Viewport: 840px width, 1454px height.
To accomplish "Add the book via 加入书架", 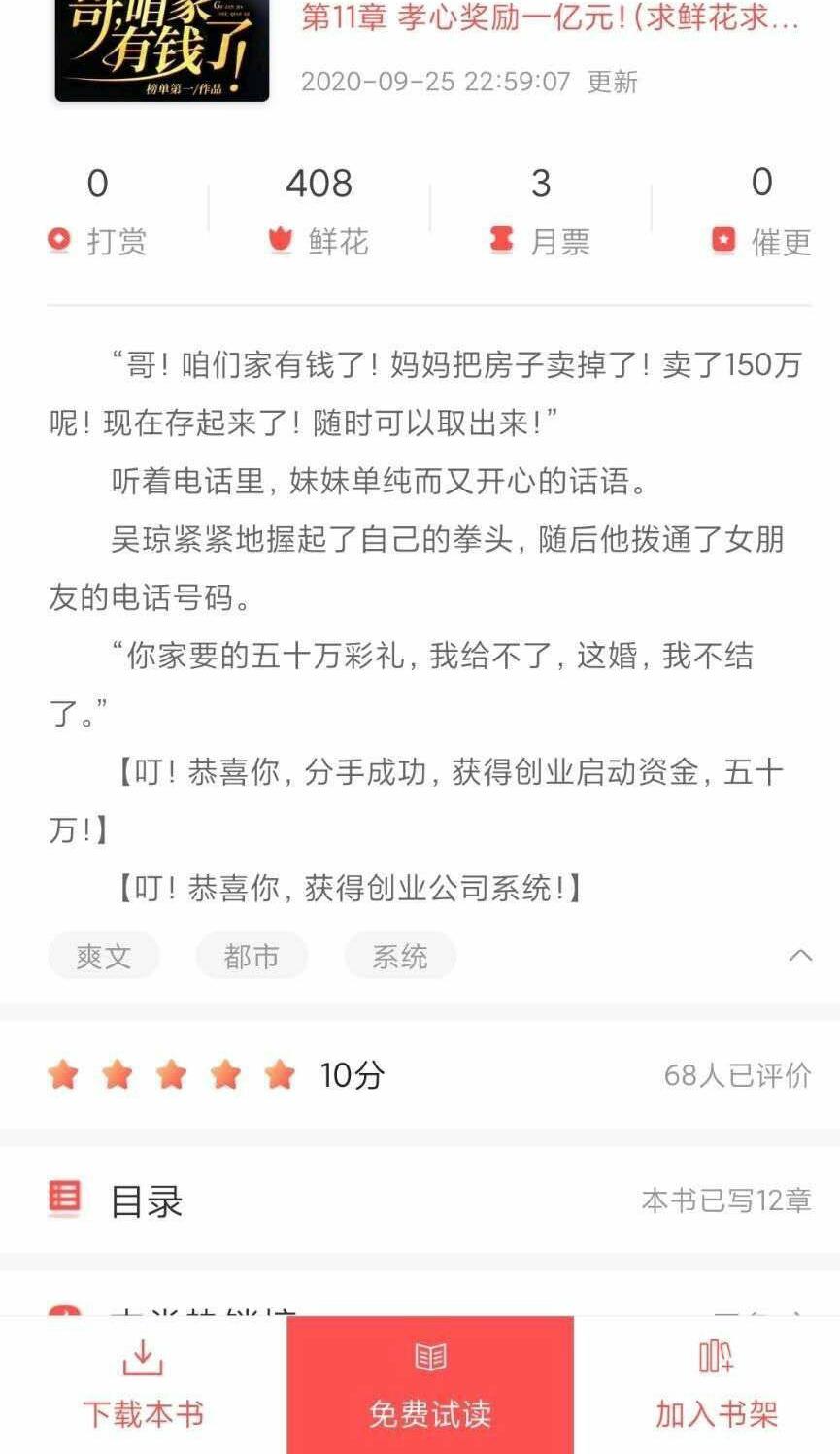I will 717,1386.
